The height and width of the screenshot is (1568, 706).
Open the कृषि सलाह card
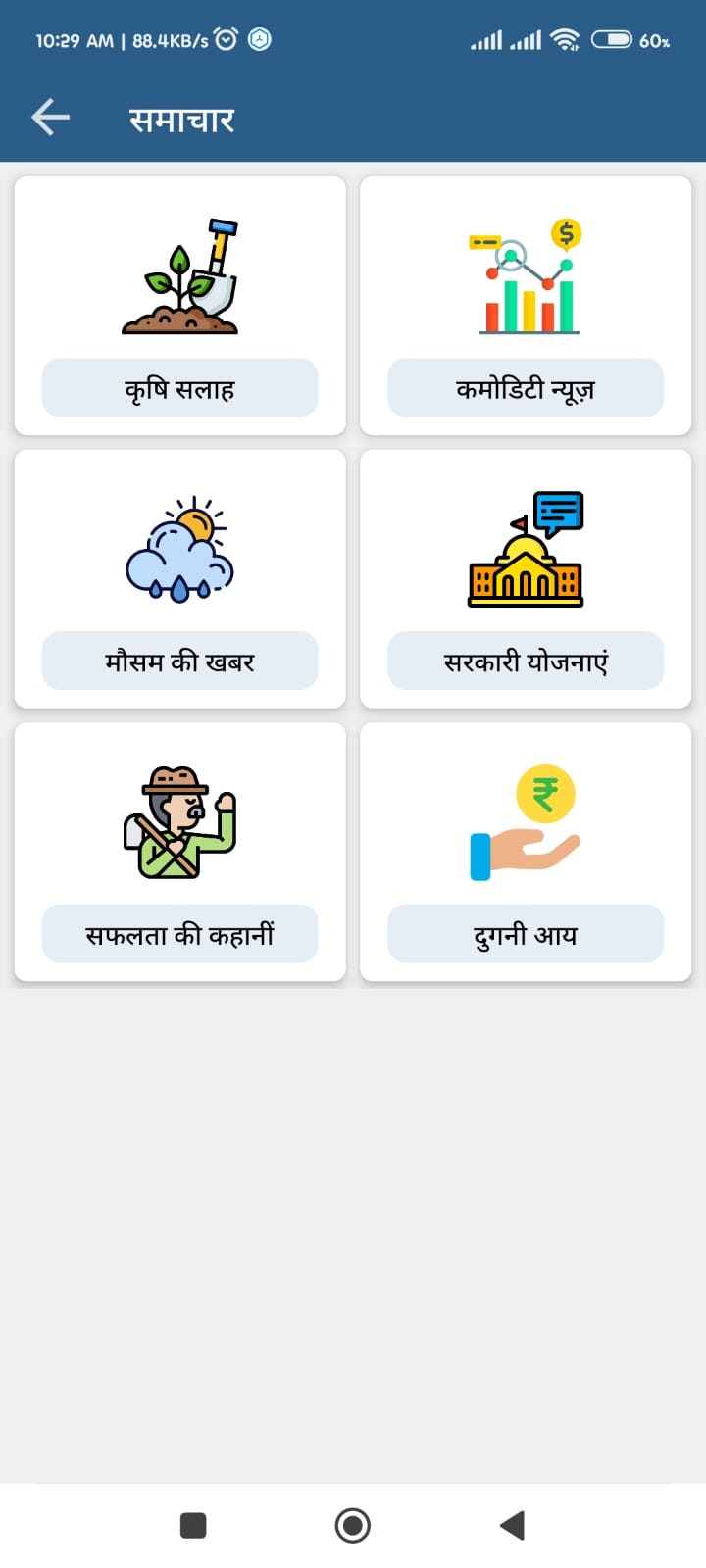(180, 306)
